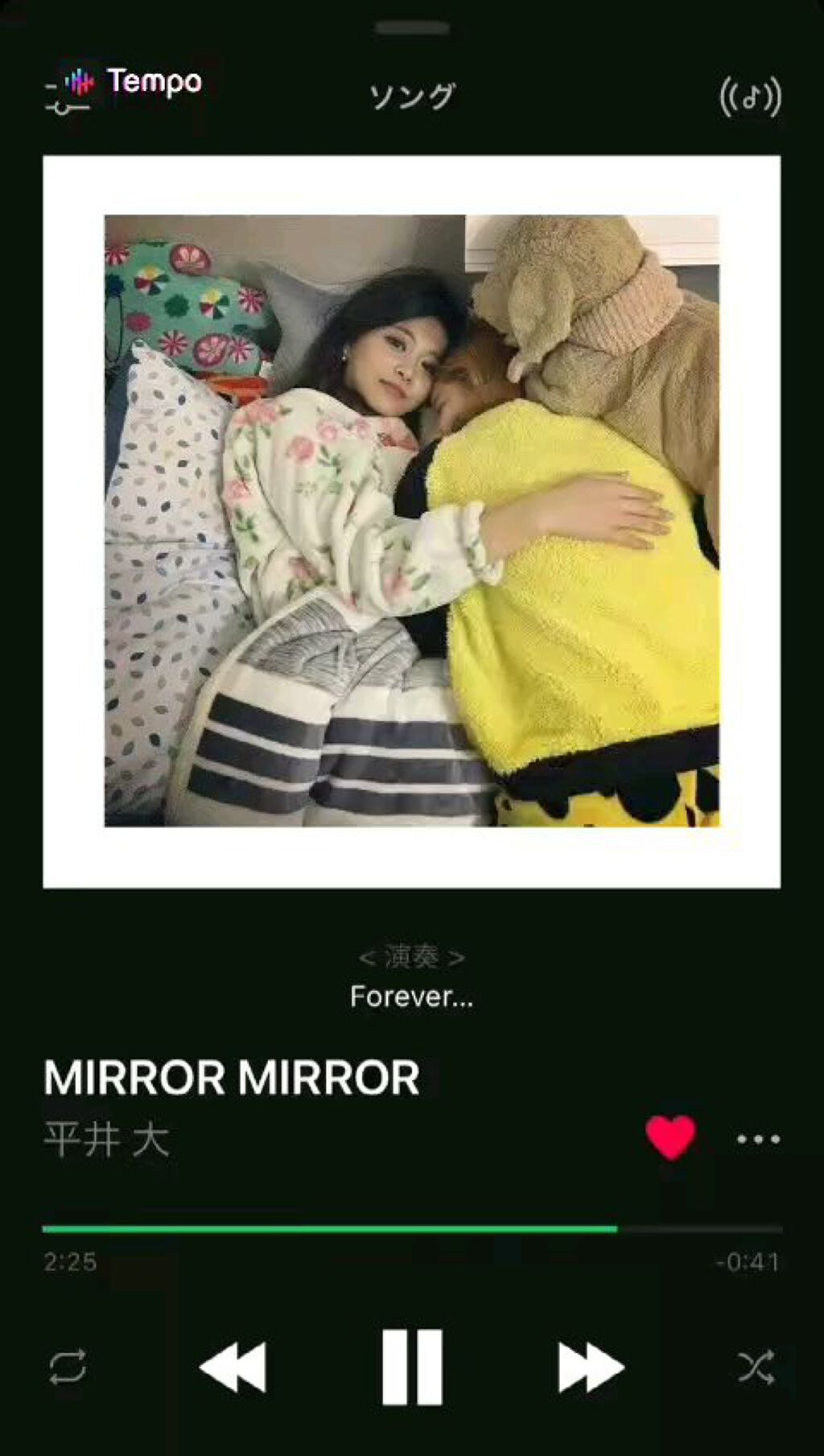Image resolution: width=824 pixels, height=1456 pixels.
Task: Toggle shuffle mode
Action: coord(756,1367)
